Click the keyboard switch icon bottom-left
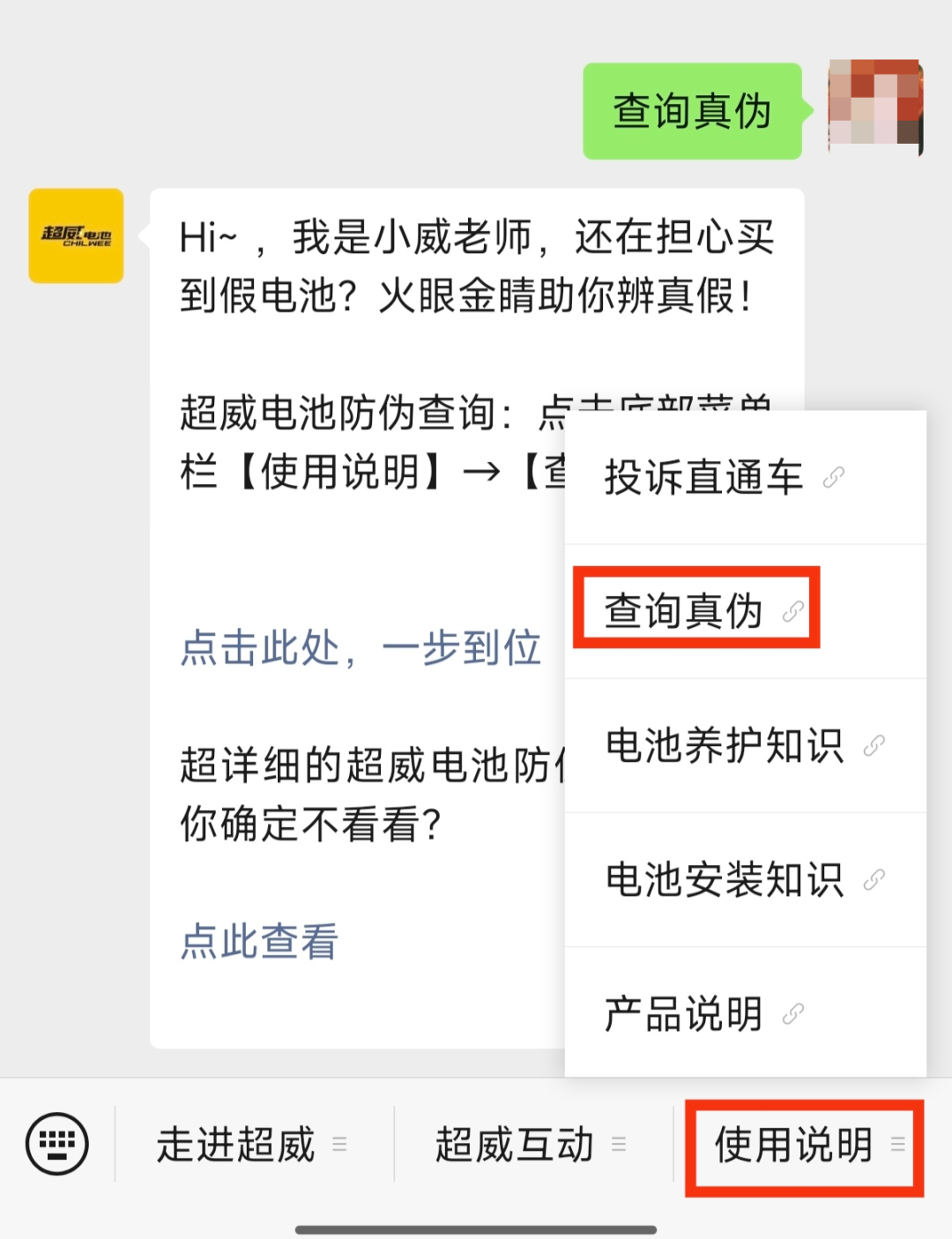The height and width of the screenshot is (1239, 952). click(56, 1142)
